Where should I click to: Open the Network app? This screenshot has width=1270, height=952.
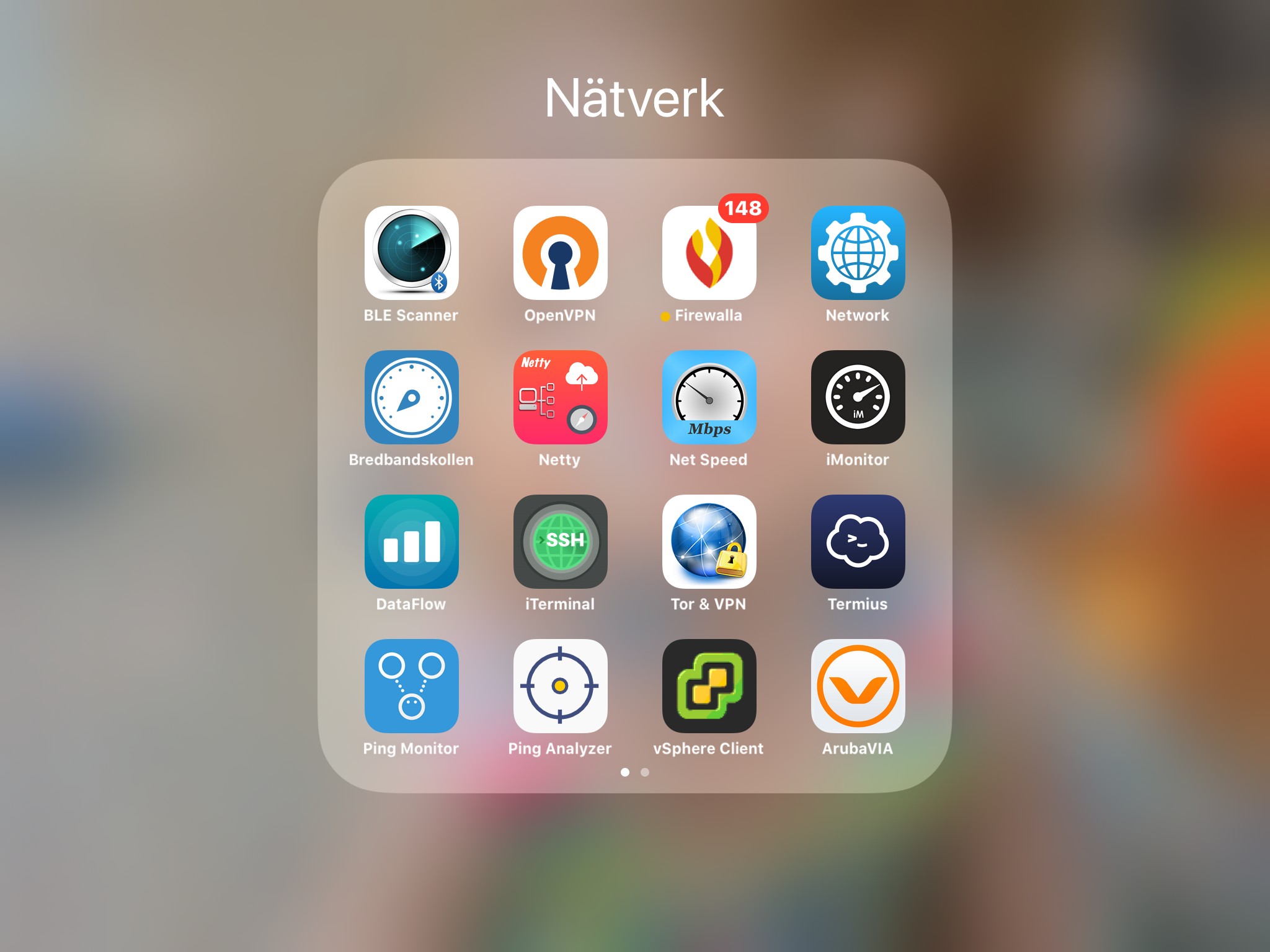(x=858, y=253)
